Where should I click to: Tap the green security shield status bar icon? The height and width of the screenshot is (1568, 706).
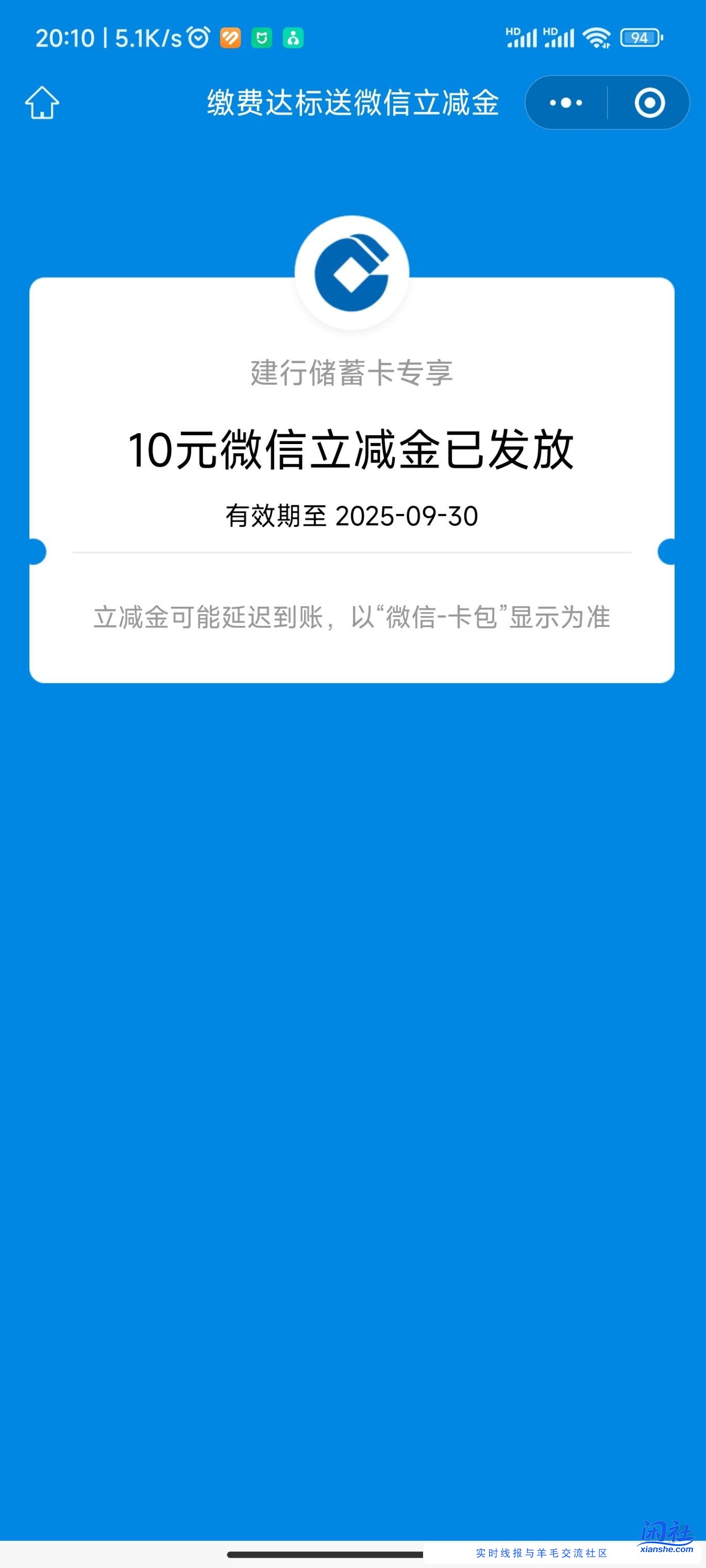point(262,38)
